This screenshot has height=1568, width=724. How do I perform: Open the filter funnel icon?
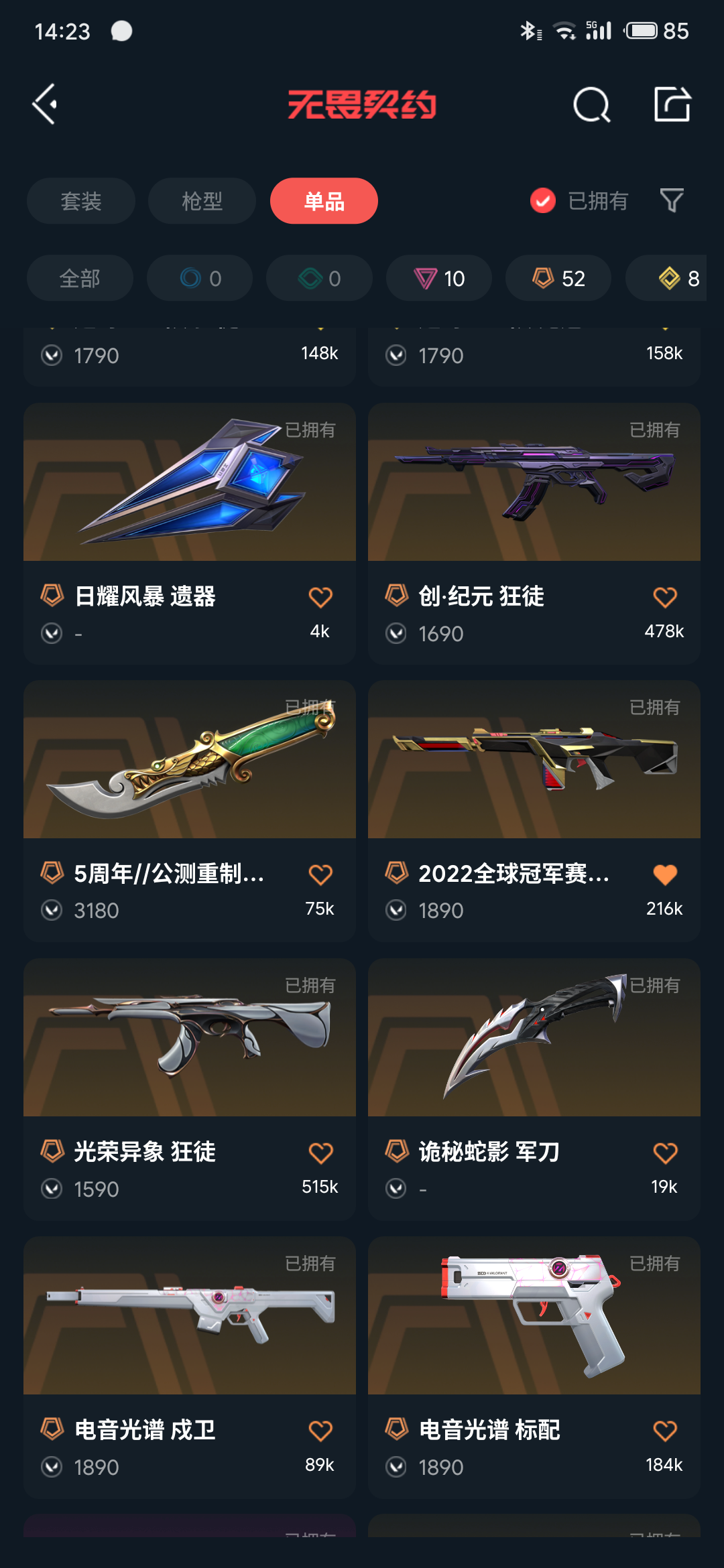671,200
